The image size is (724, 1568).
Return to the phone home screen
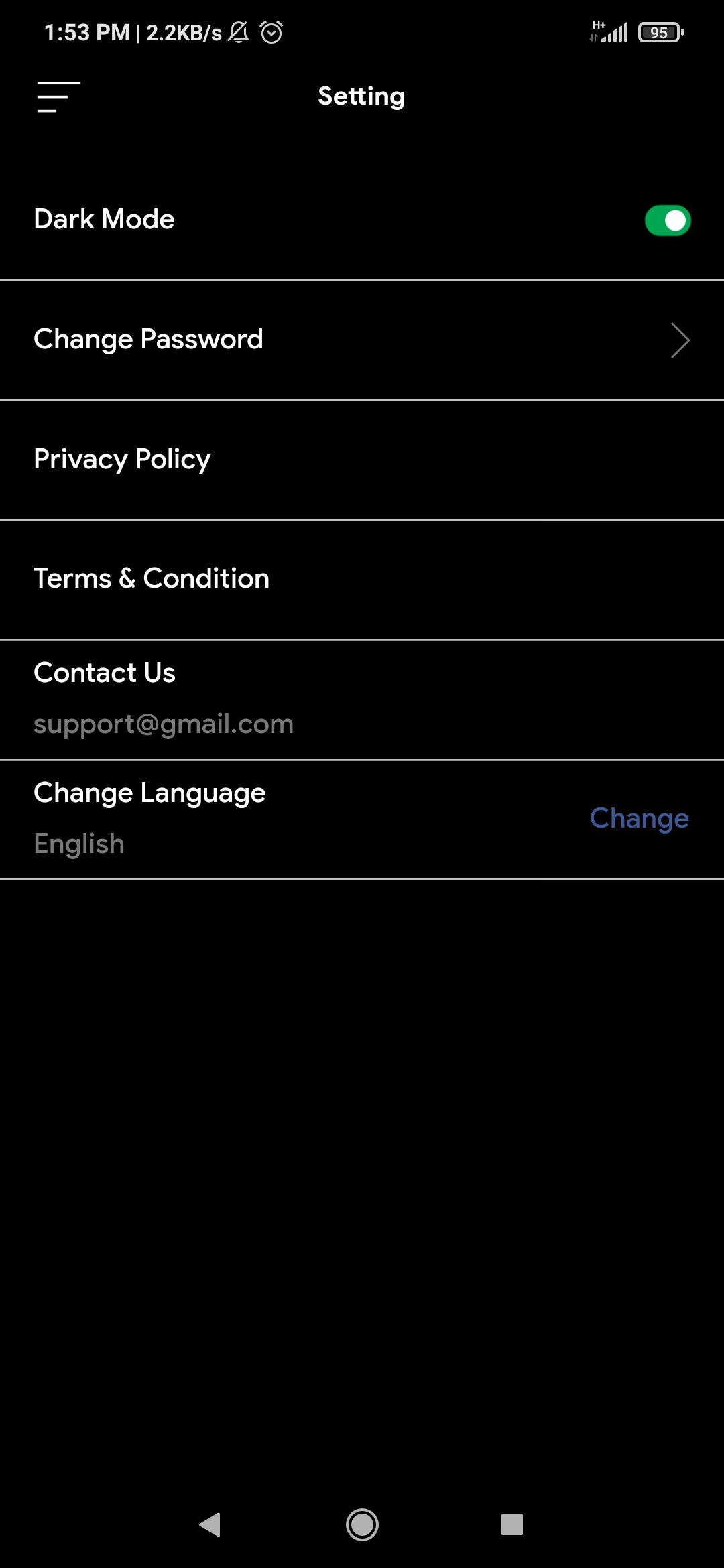click(x=362, y=1524)
